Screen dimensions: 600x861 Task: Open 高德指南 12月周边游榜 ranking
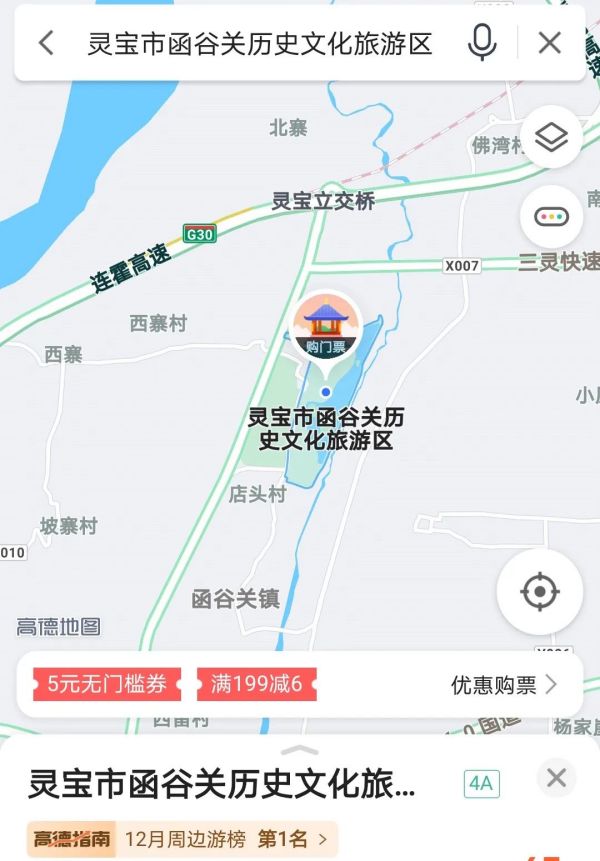(182, 838)
